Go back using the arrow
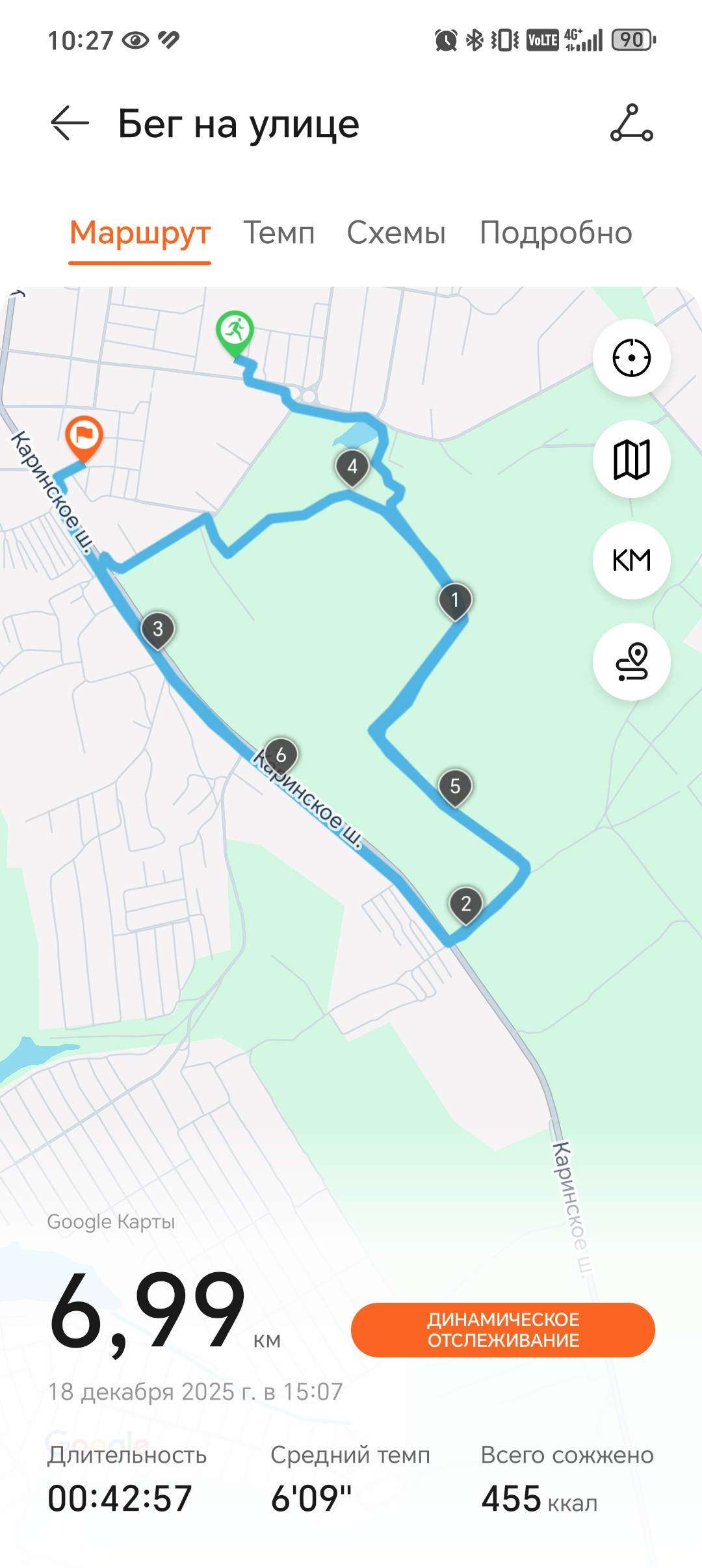This screenshot has width=702, height=1568. click(70, 123)
